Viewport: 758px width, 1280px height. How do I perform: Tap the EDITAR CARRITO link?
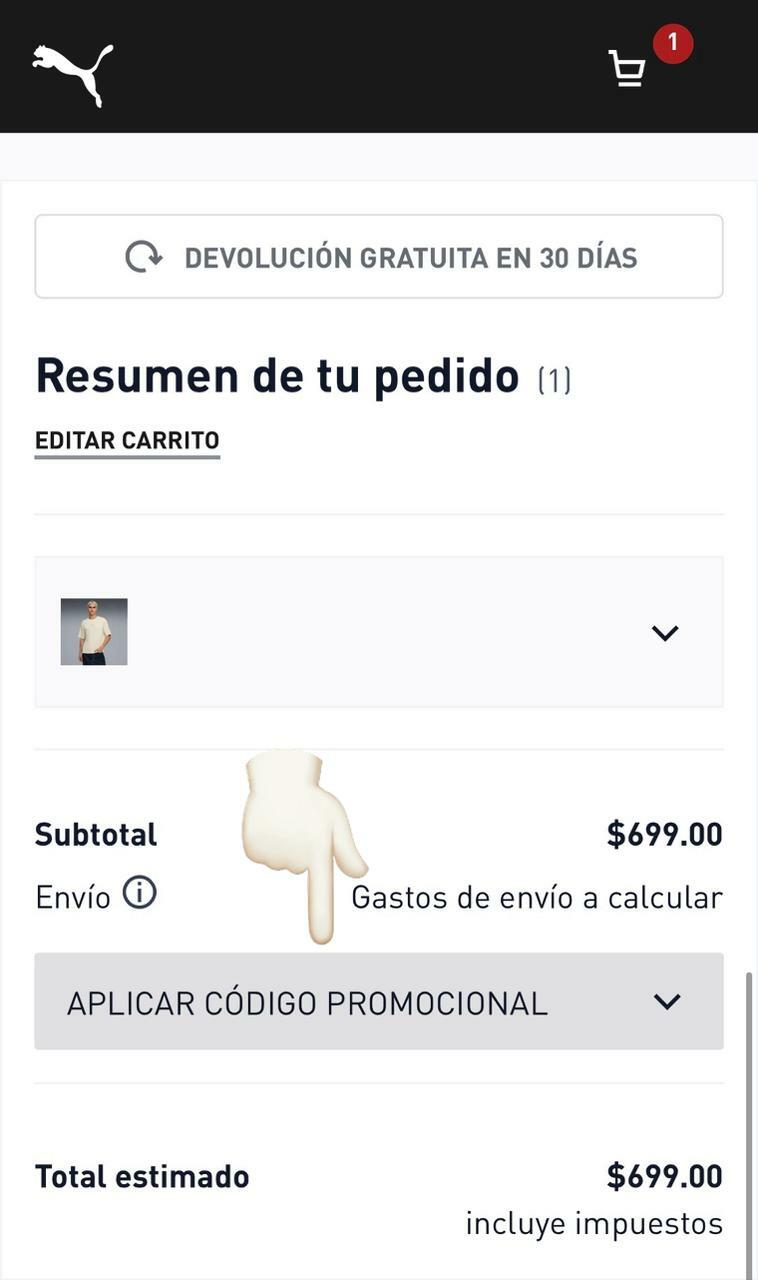click(127, 441)
